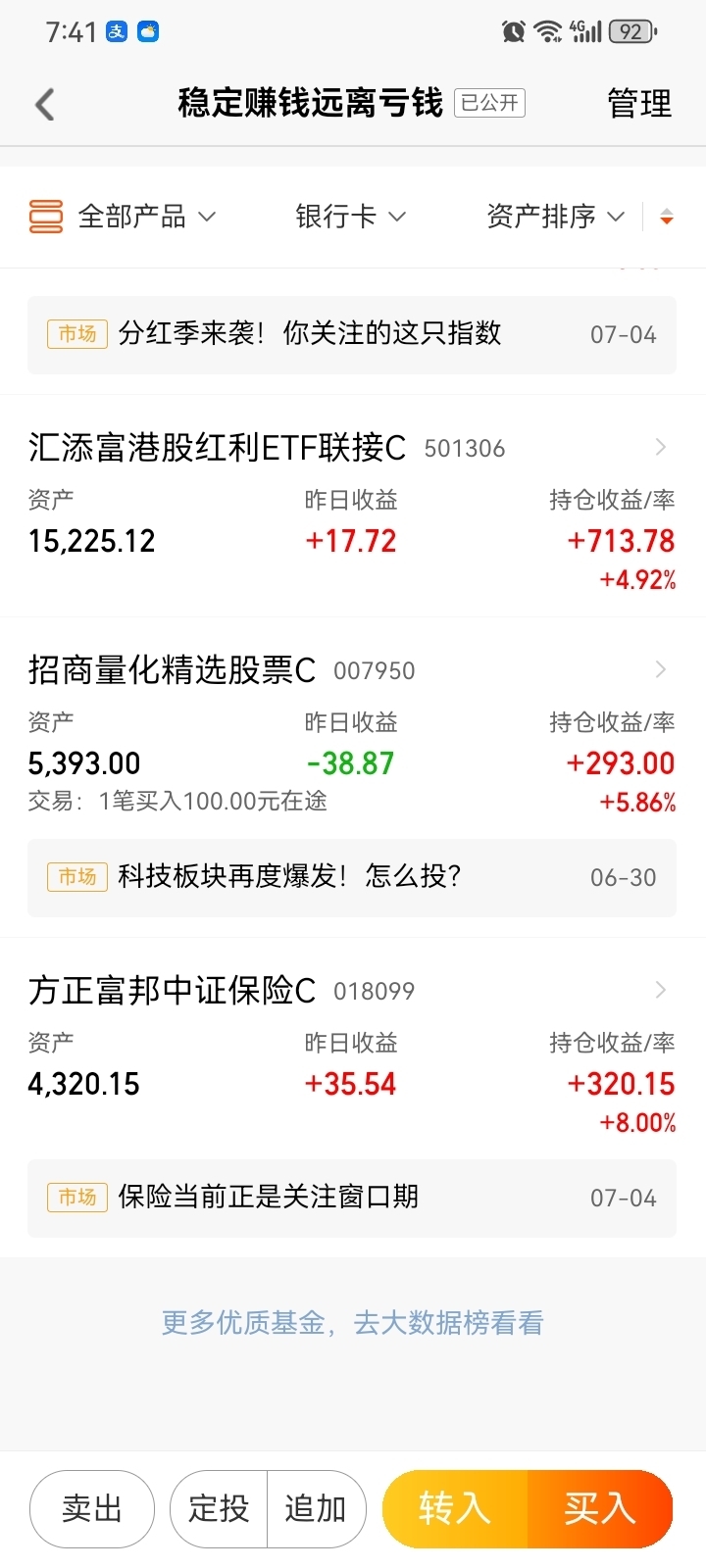This screenshot has height=1568, width=706.
Task: Go back using the top-left arrow
Action: point(45,104)
